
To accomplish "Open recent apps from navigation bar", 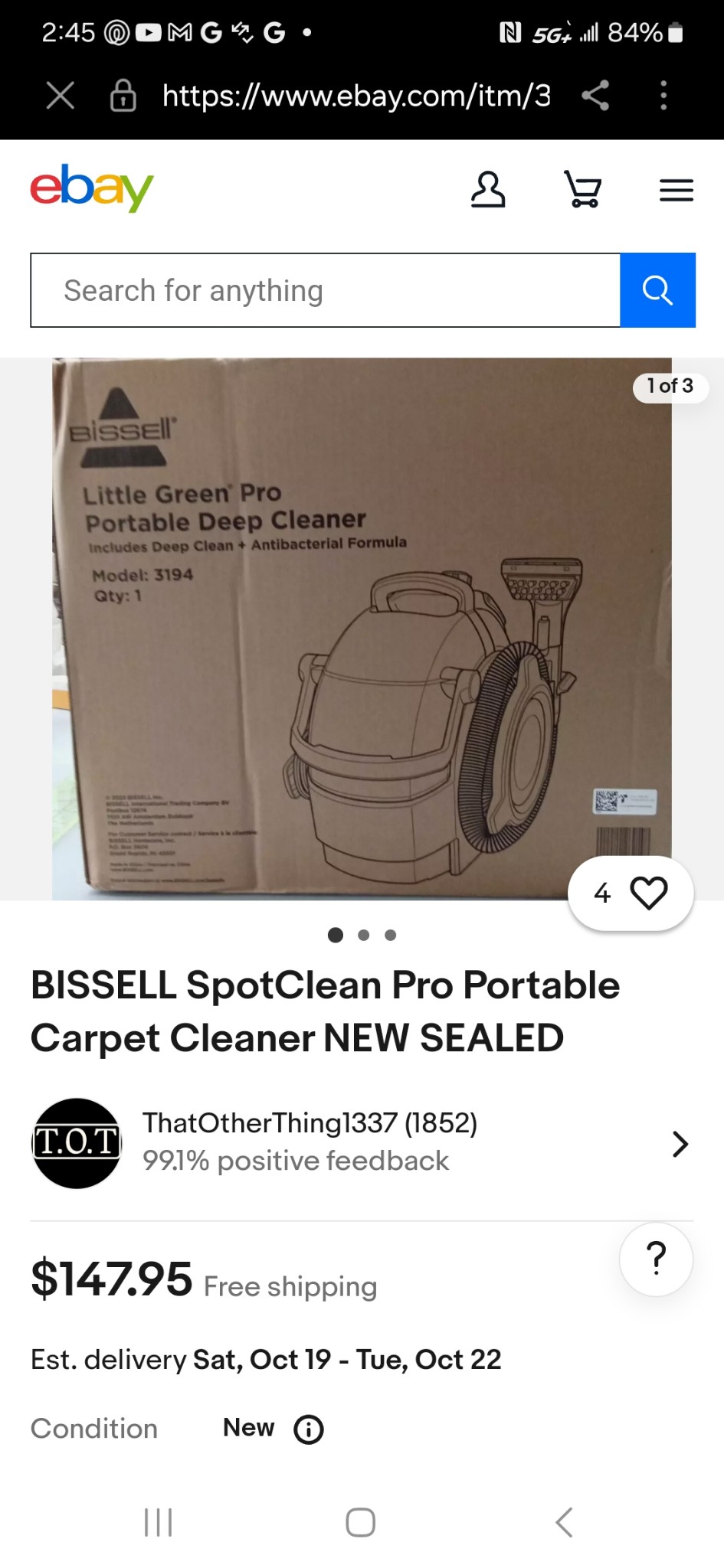I will [x=159, y=1522].
